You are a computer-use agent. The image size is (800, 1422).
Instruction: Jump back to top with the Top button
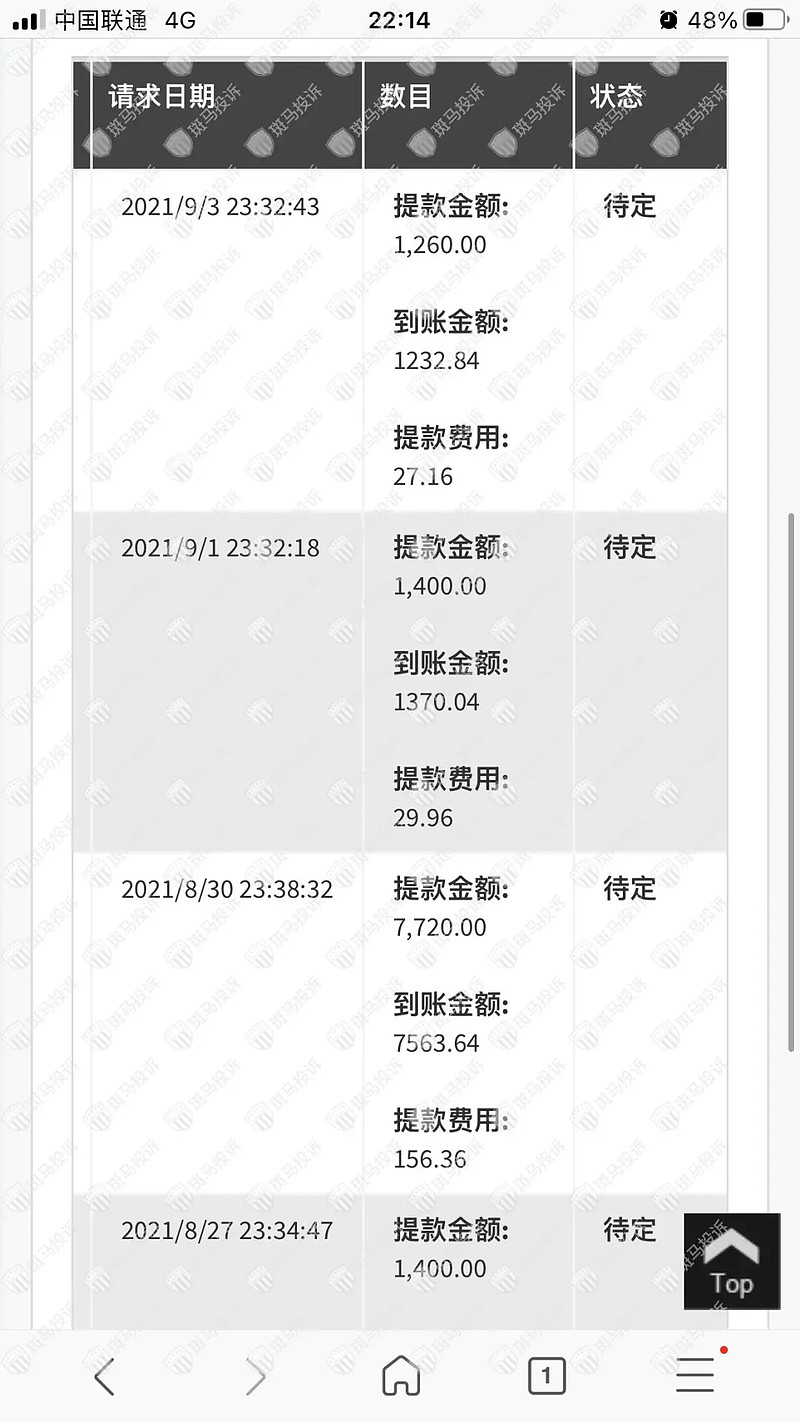tap(731, 1261)
